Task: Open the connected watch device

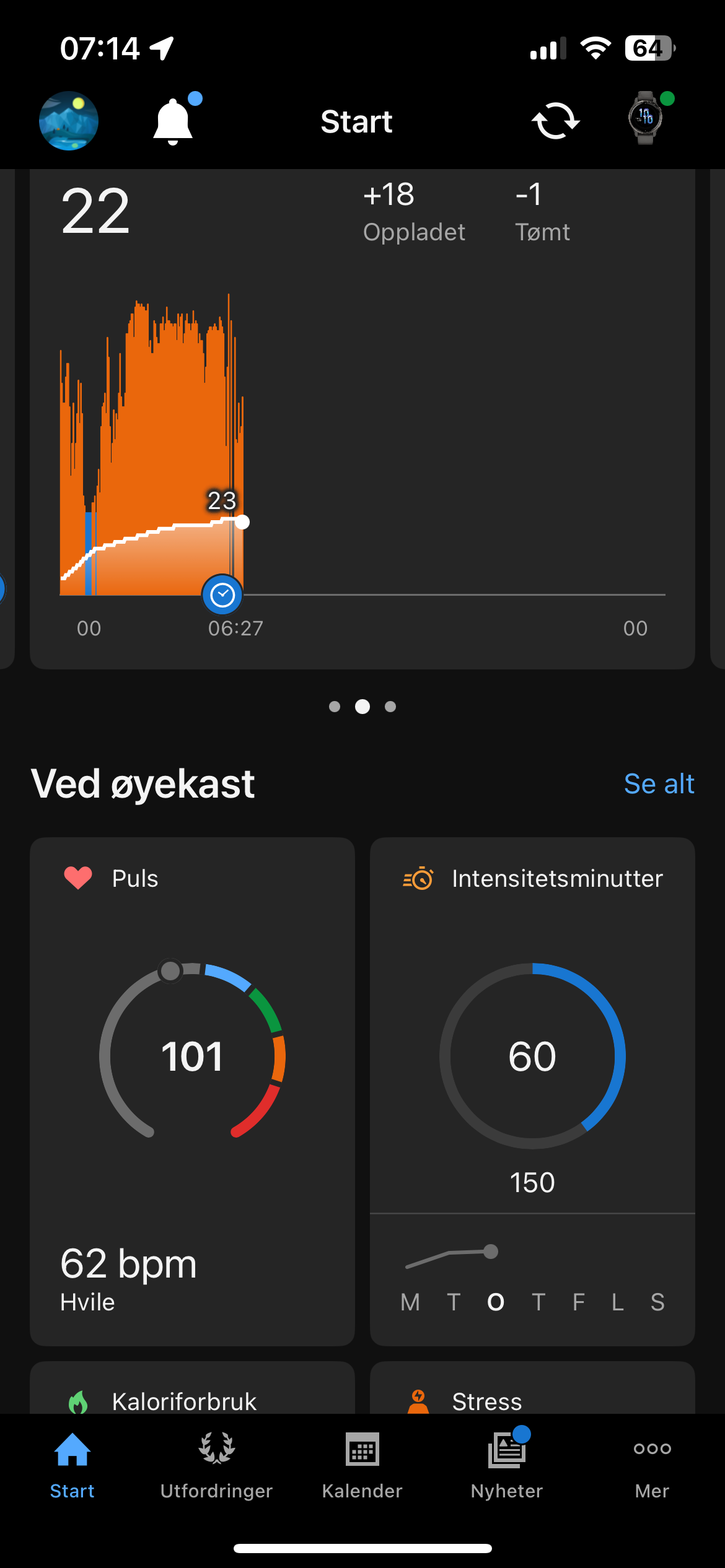Action: coord(646,118)
